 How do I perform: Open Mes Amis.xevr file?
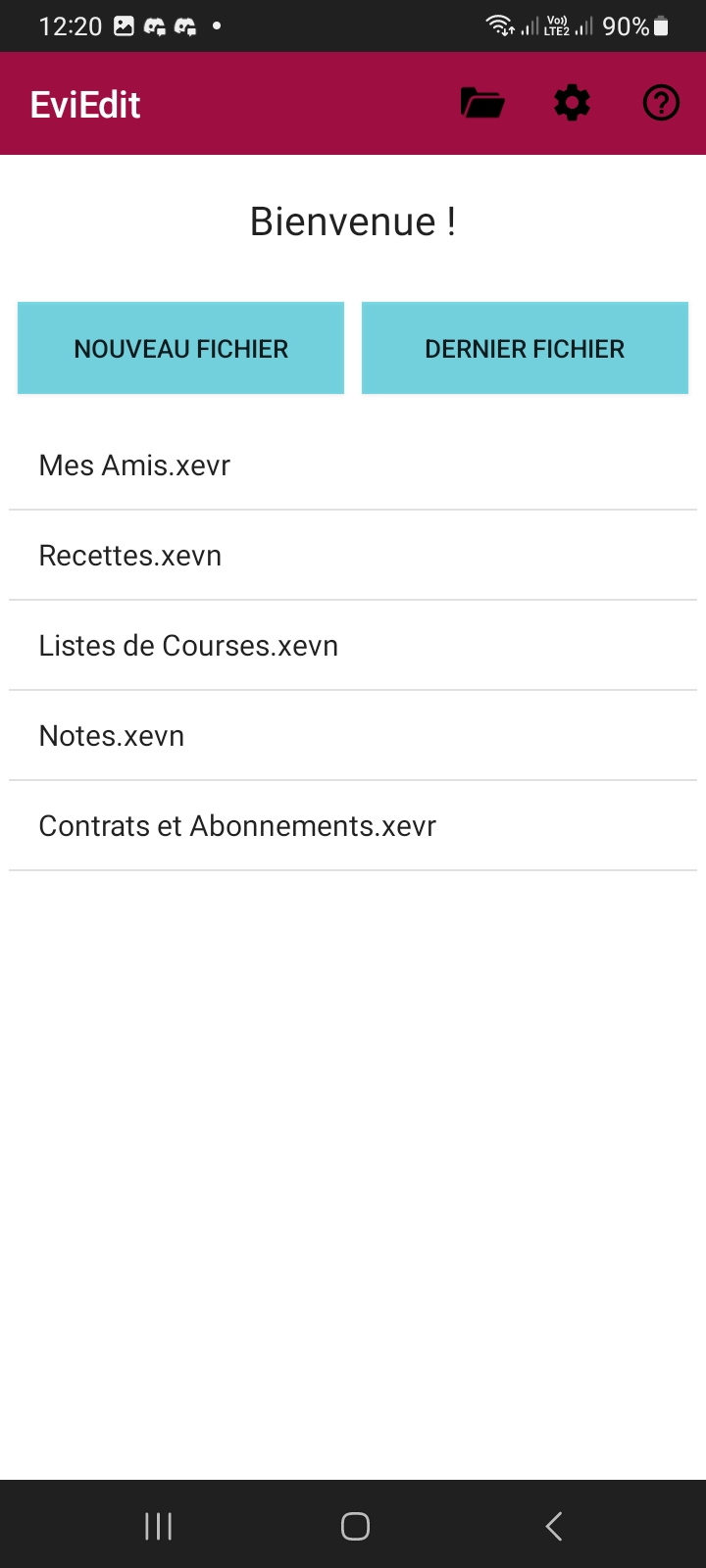(x=134, y=465)
